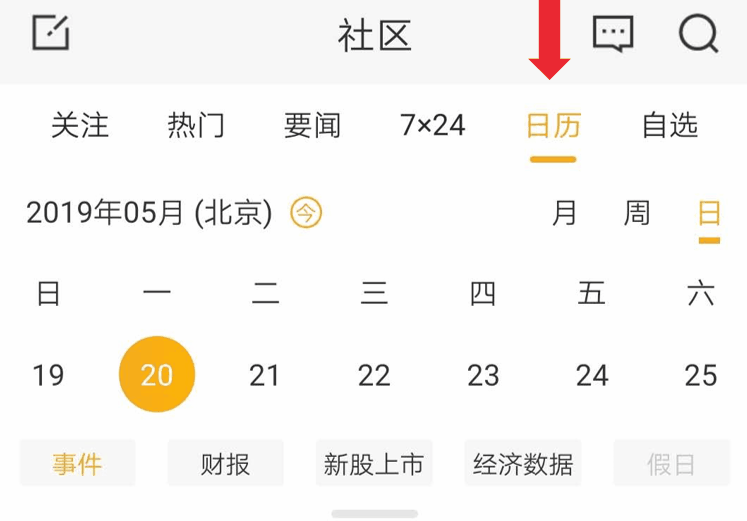Jump to today with 今 icon

306,213
